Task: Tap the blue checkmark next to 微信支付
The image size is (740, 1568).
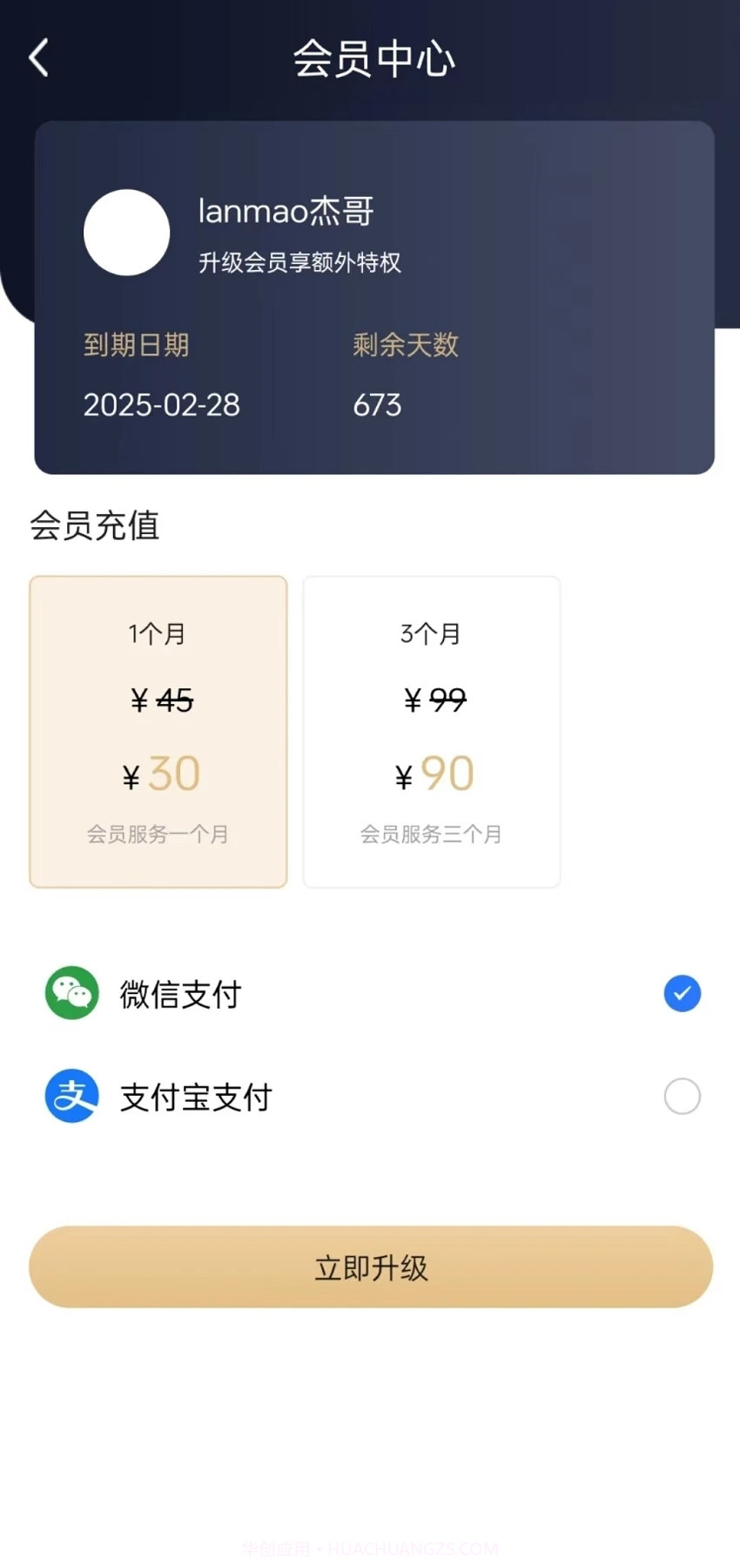Action: tap(681, 993)
